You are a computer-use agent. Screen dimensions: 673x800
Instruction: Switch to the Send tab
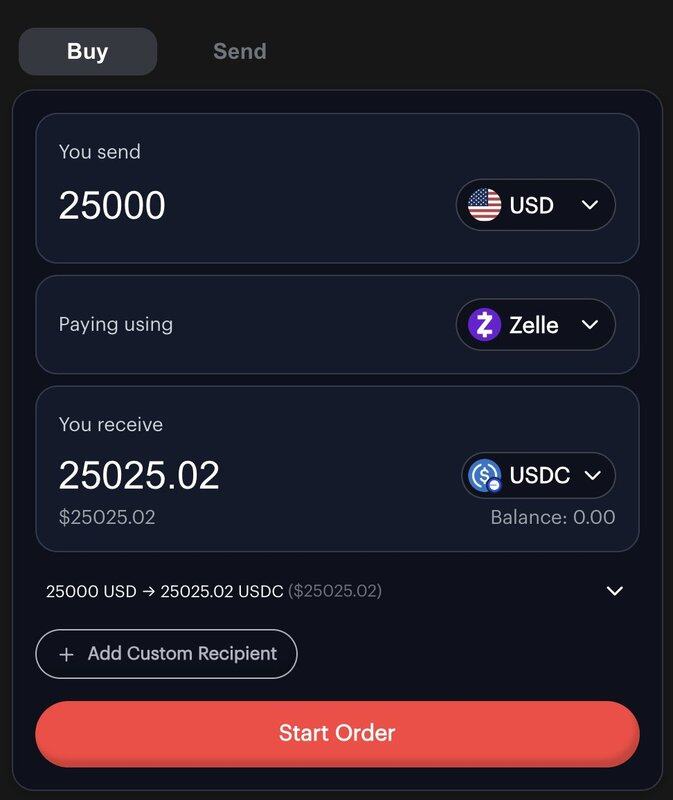point(239,51)
